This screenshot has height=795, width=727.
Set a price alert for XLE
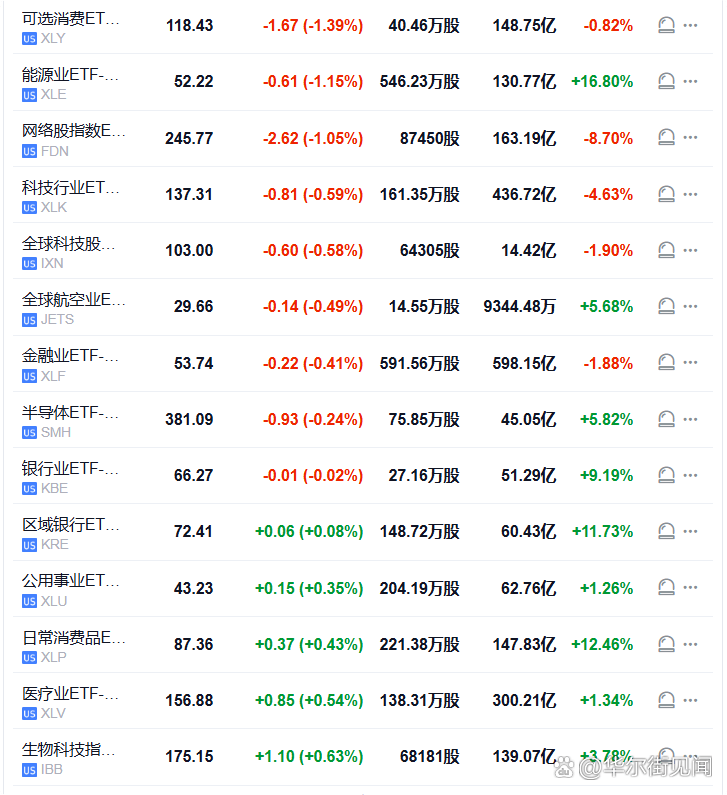[x=666, y=81]
